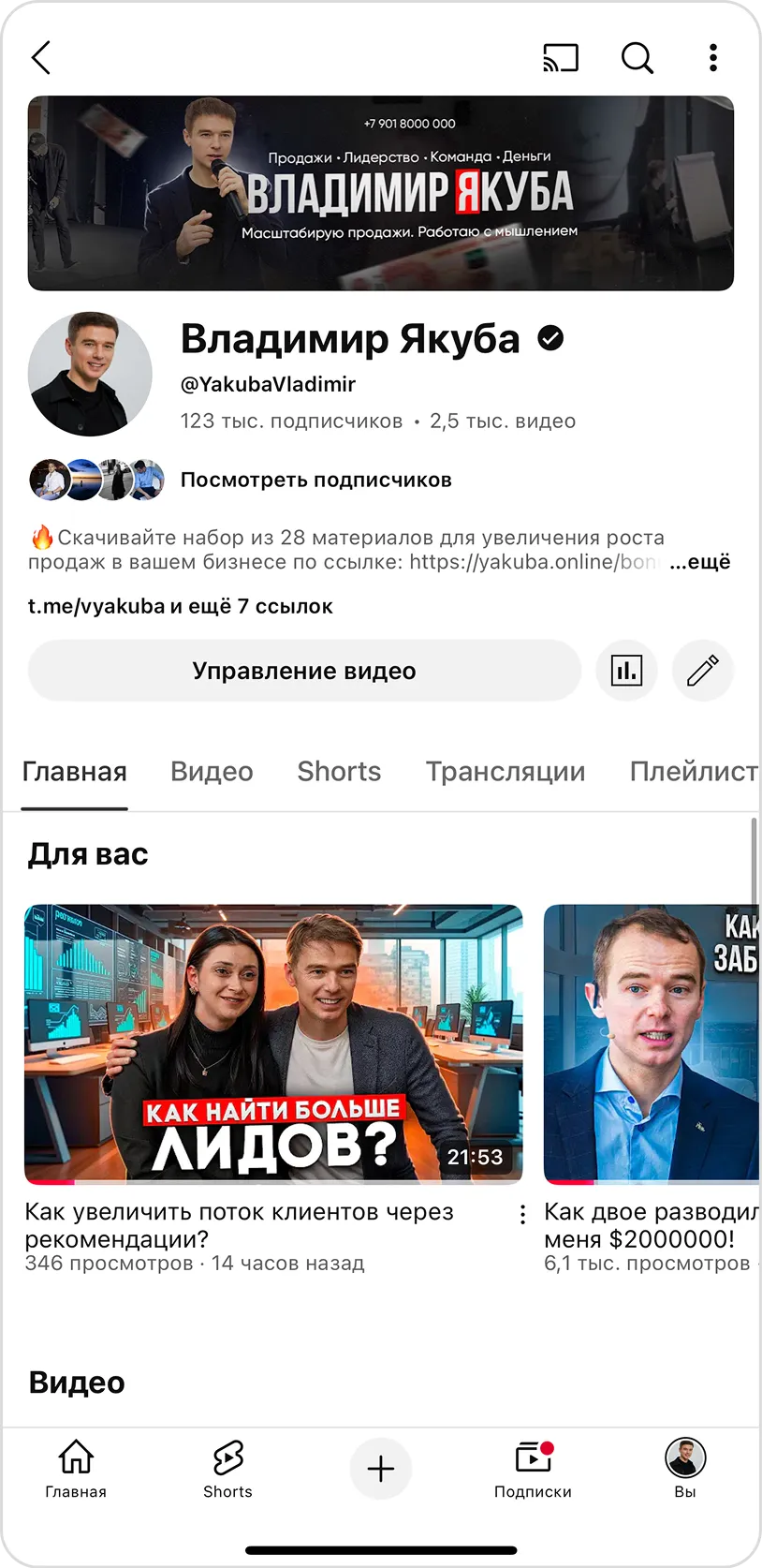Image resolution: width=762 pixels, height=1568 pixels.
Task: Switch to the Shorts channel tab
Action: click(x=339, y=772)
